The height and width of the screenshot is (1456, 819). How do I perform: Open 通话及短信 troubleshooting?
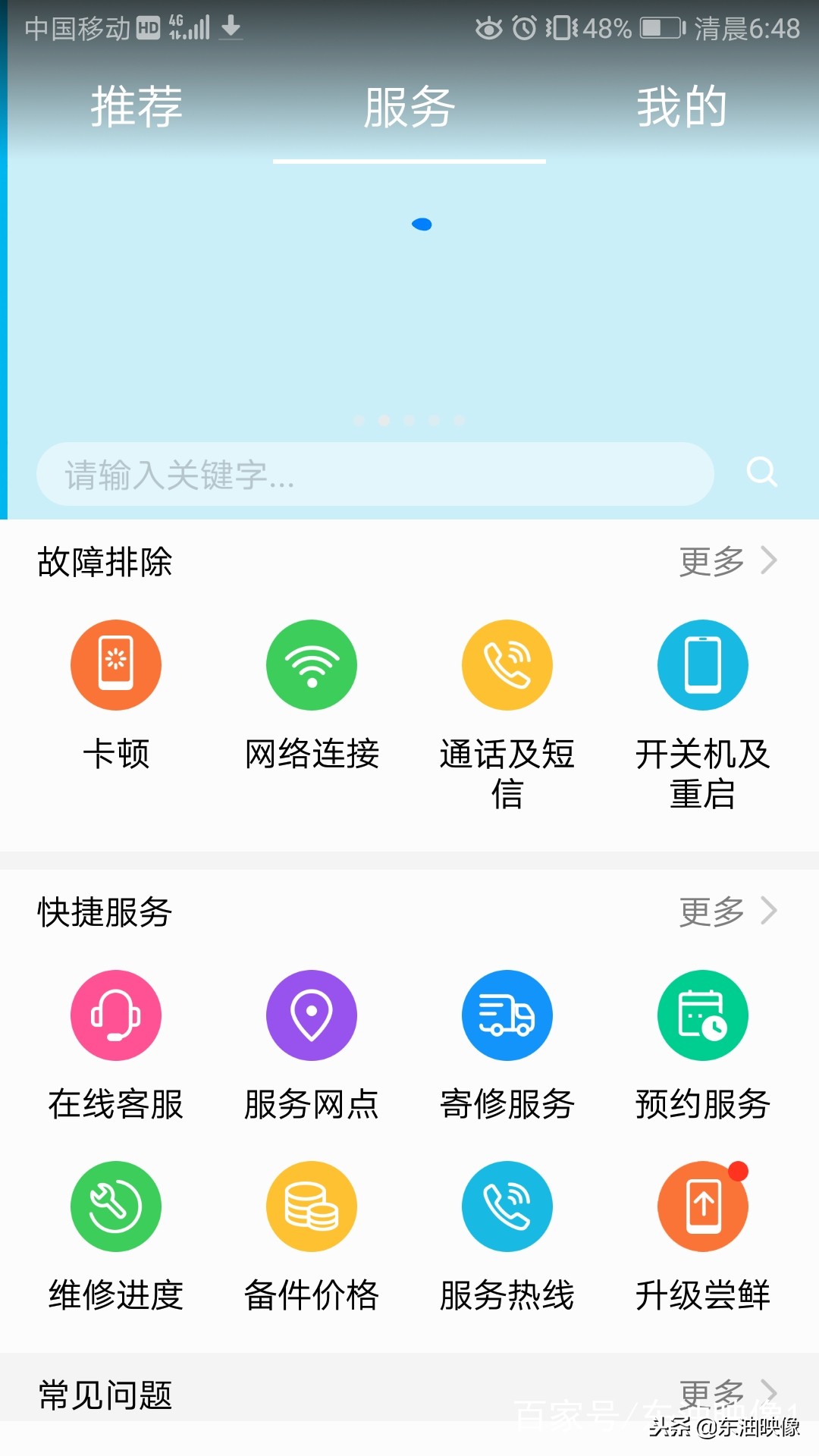point(507,664)
